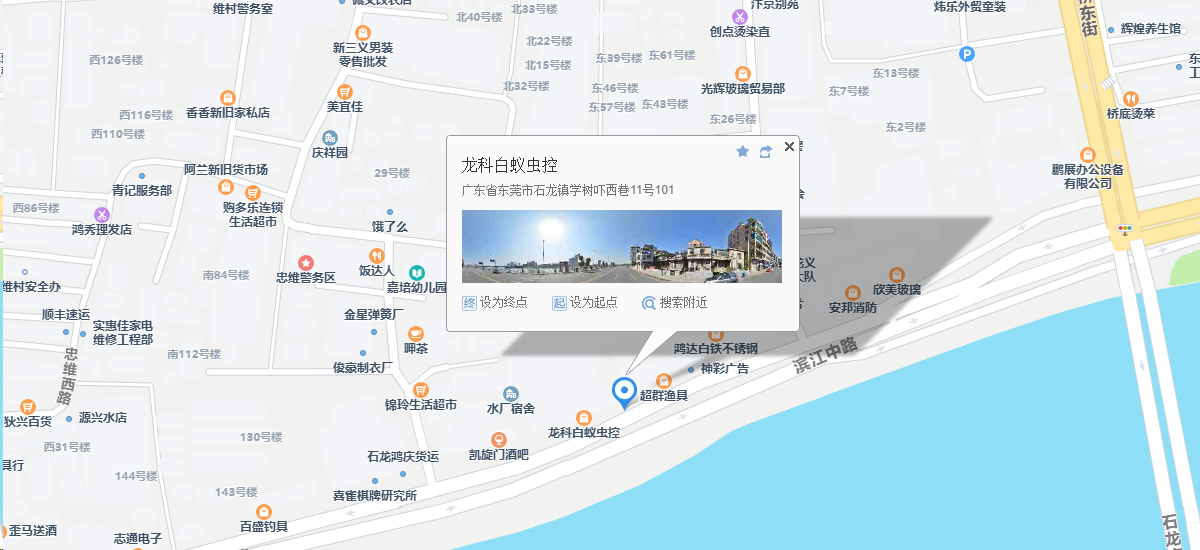Screen dimensions: 1200x550
Task: Open the 光辉玻璃贸易部 marker
Action: point(742,73)
